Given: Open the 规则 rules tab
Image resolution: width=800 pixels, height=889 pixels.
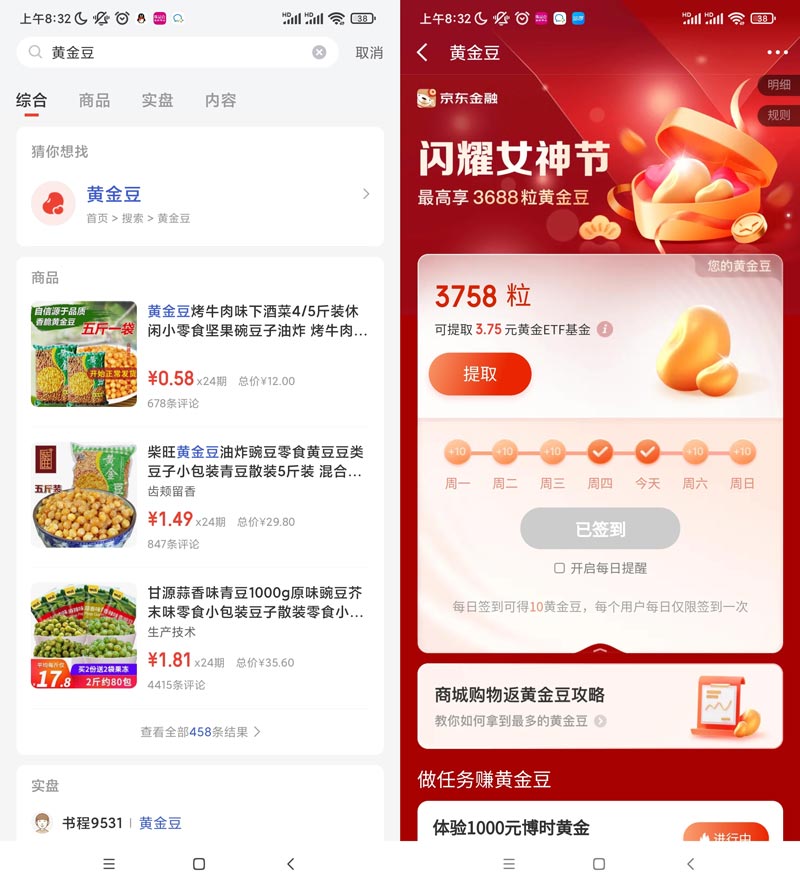Looking at the screenshot, I should (778, 115).
